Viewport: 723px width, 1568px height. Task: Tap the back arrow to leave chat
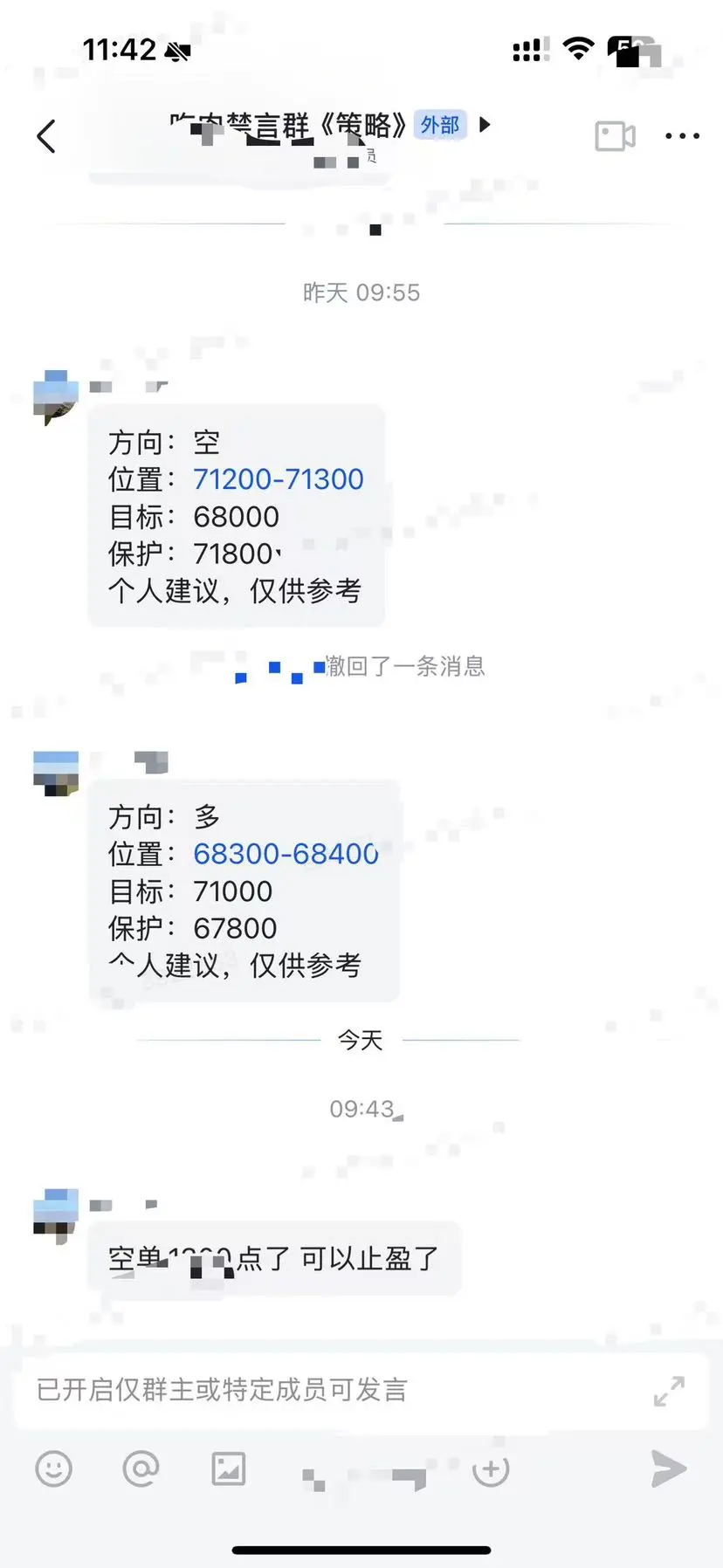tap(45, 137)
